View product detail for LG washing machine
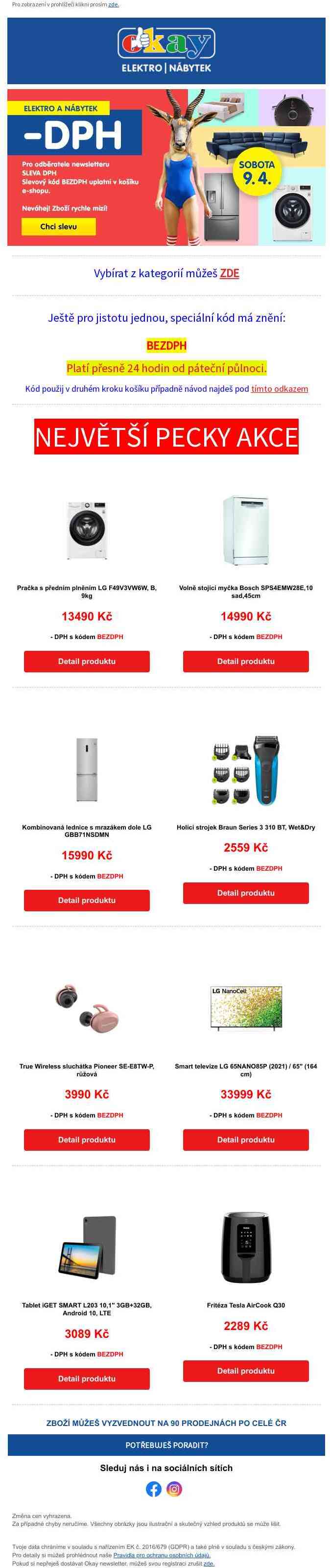Viewport: 330px width, 1568px height. pyautogui.click(x=87, y=661)
